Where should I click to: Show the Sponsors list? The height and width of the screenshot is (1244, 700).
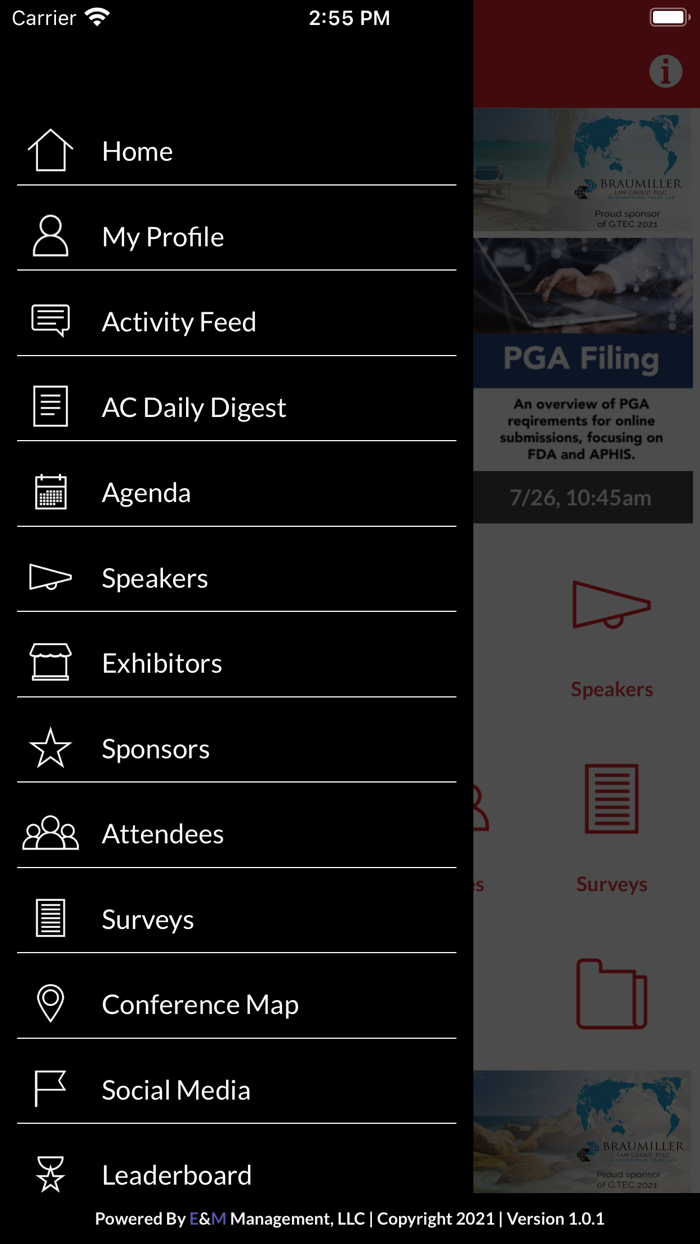pyautogui.click(x=155, y=749)
